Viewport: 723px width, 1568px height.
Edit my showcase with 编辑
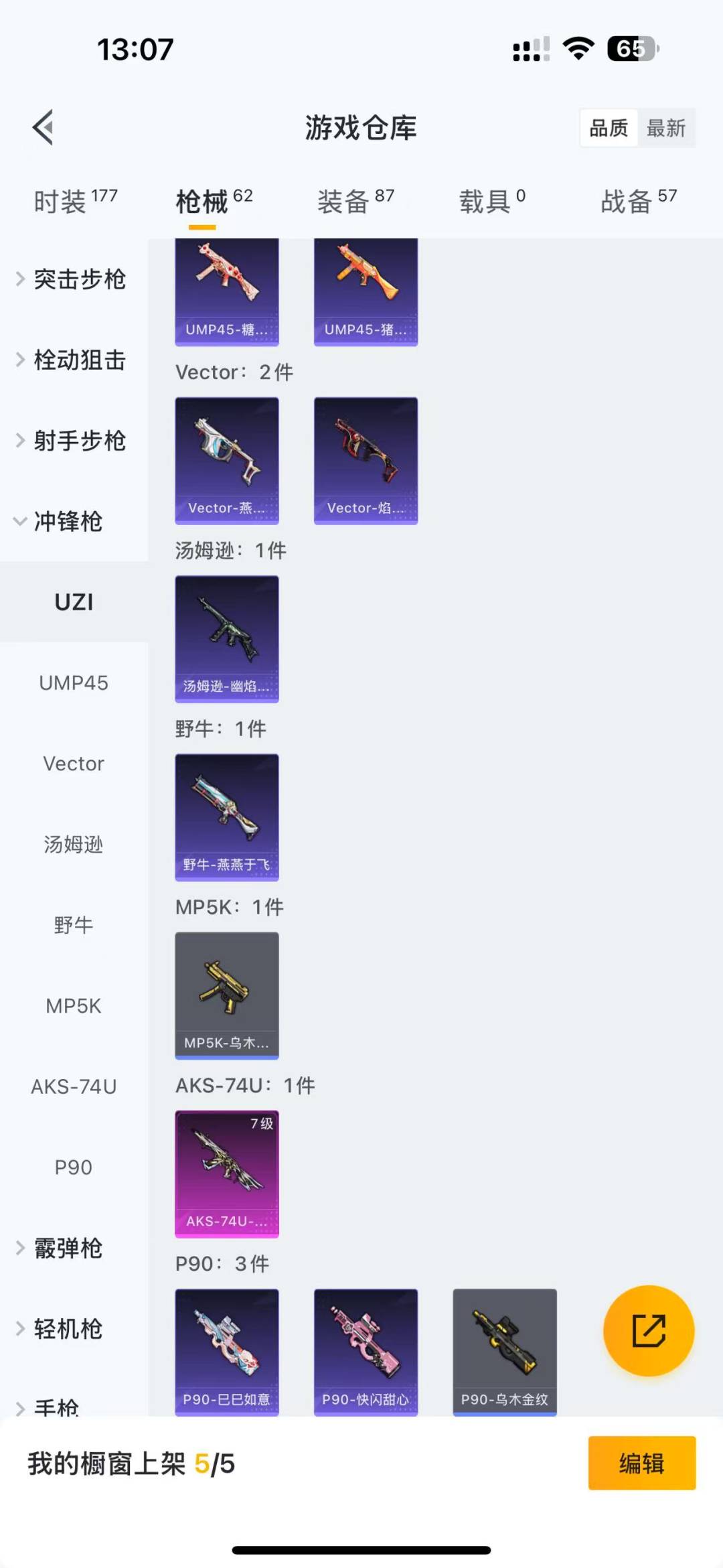tap(641, 1464)
